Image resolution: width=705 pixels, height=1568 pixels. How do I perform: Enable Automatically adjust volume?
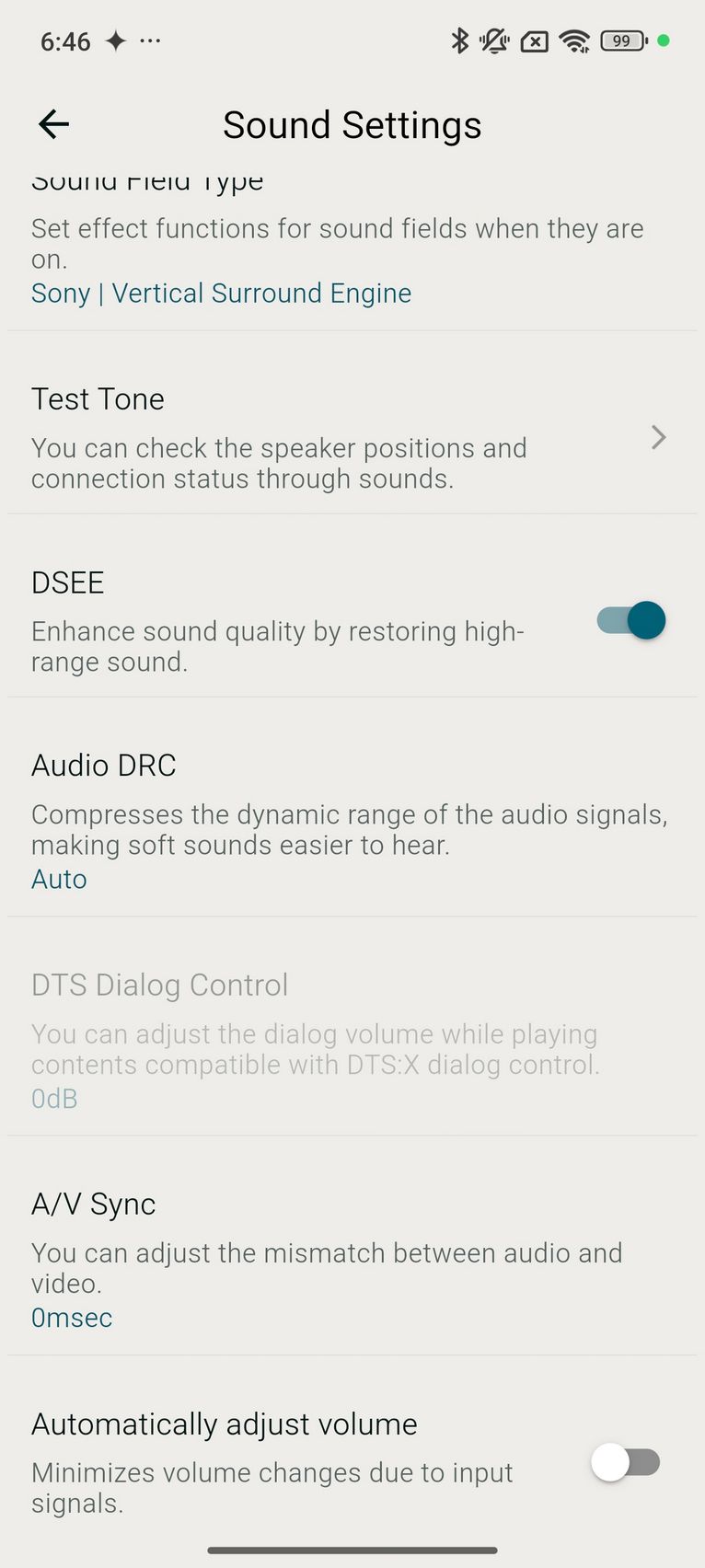[x=626, y=1462]
